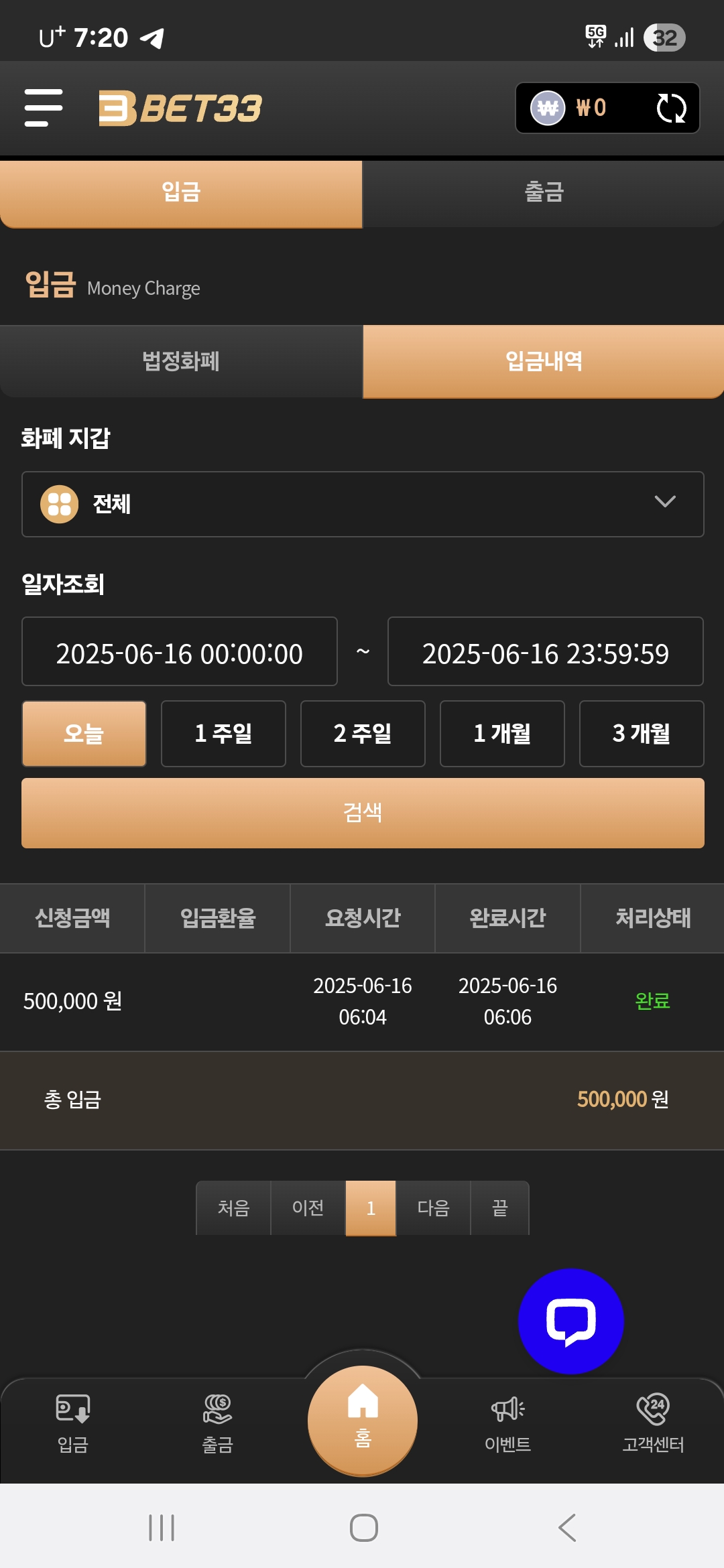Image resolution: width=724 pixels, height=1568 pixels.
Task: Set range to 3 개월
Action: [642, 733]
